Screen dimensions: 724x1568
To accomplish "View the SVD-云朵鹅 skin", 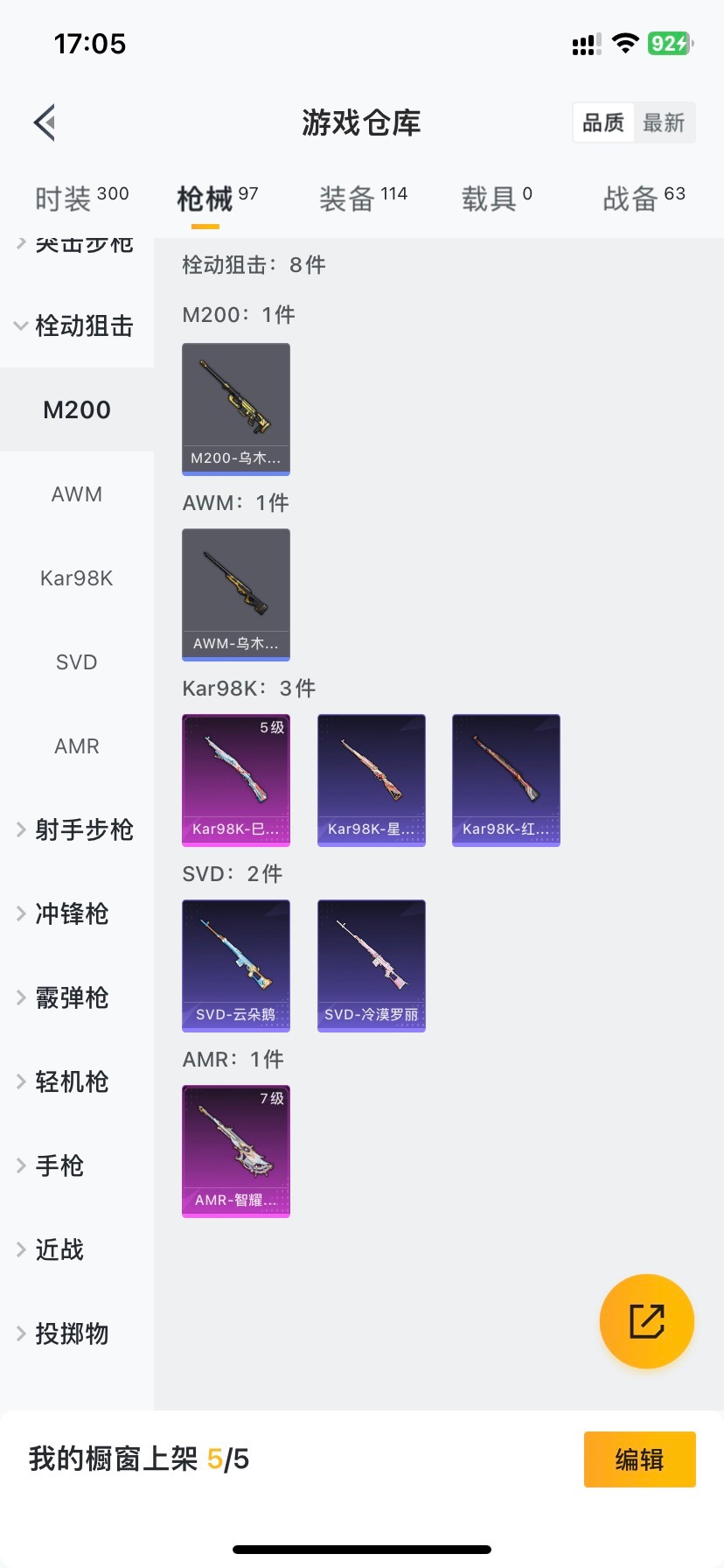I will (236, 965).
